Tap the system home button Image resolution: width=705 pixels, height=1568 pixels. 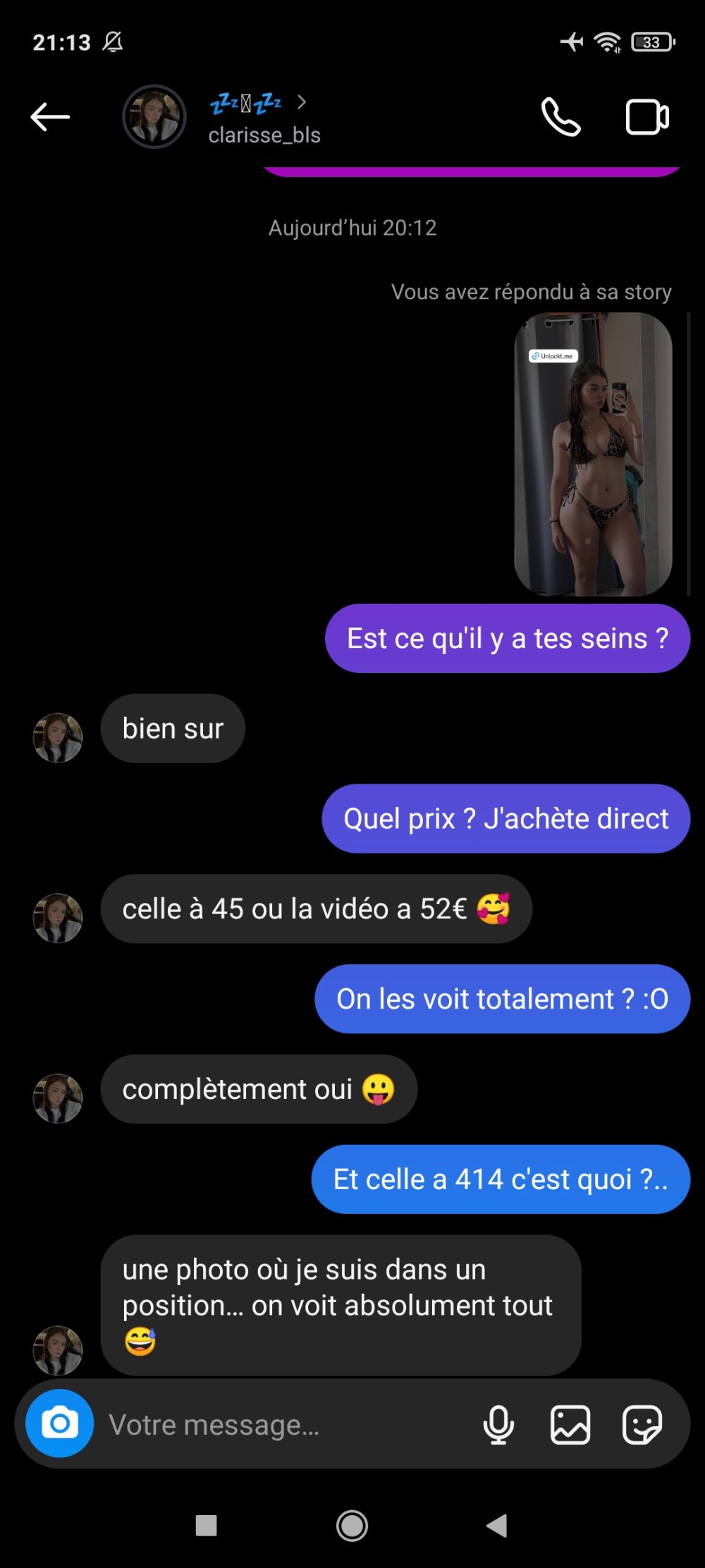pyautogui.click(x=352, y=1526)
